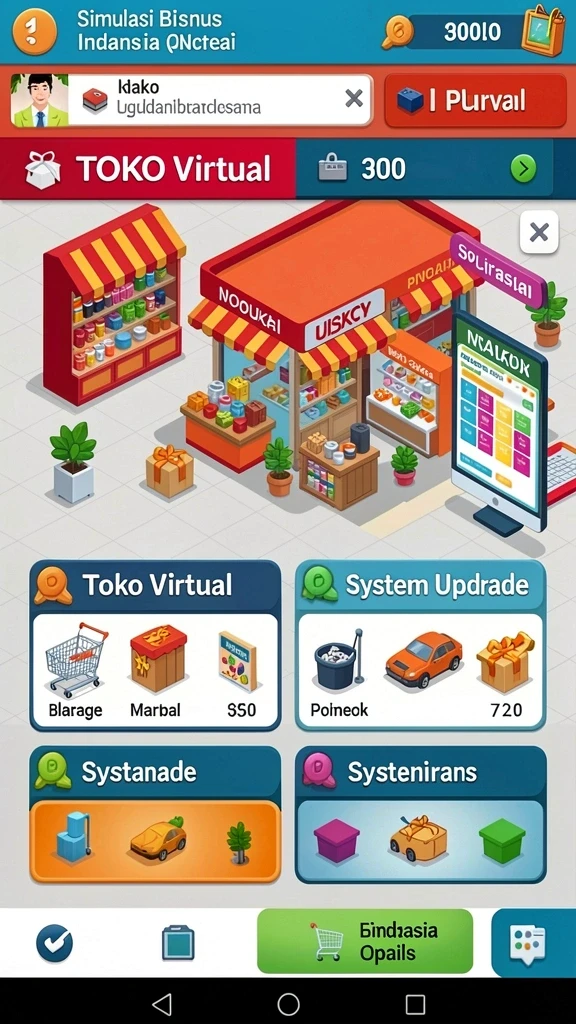Open the player avatar profile

coord(40,100)
